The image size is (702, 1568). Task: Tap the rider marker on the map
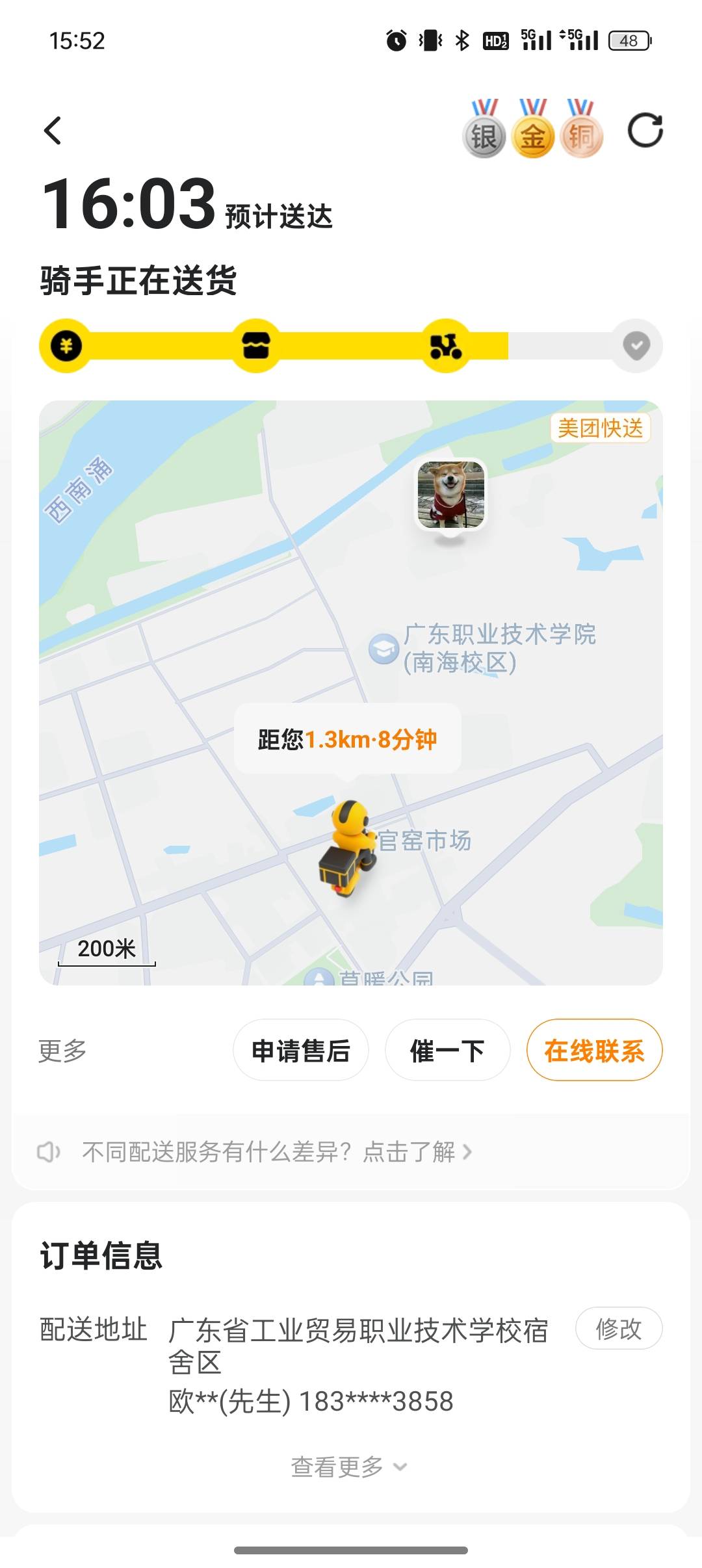coord(348,848)
